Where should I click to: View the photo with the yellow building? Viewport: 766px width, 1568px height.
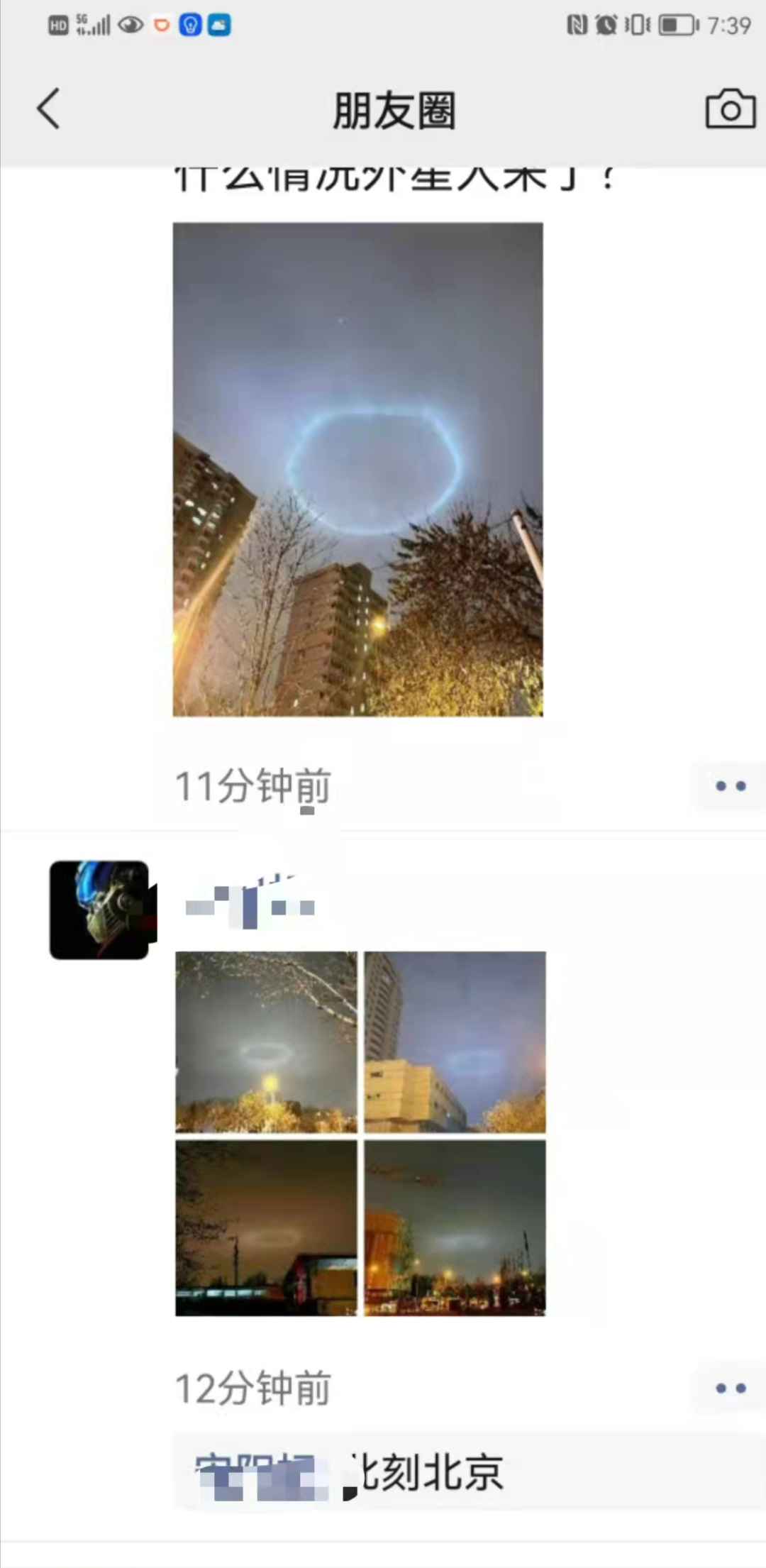pos(455,1042)
